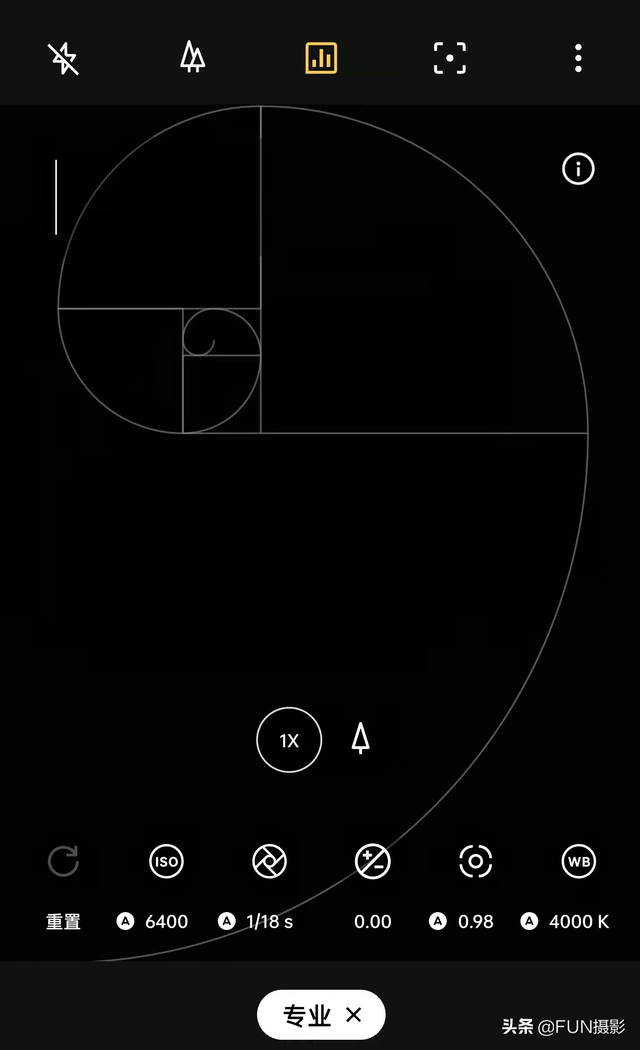The height and width of the screenshot is (1050, 640).
Task: Switch to the single tree lens icon
Action: pyautogui.click(x=361, y=740)
